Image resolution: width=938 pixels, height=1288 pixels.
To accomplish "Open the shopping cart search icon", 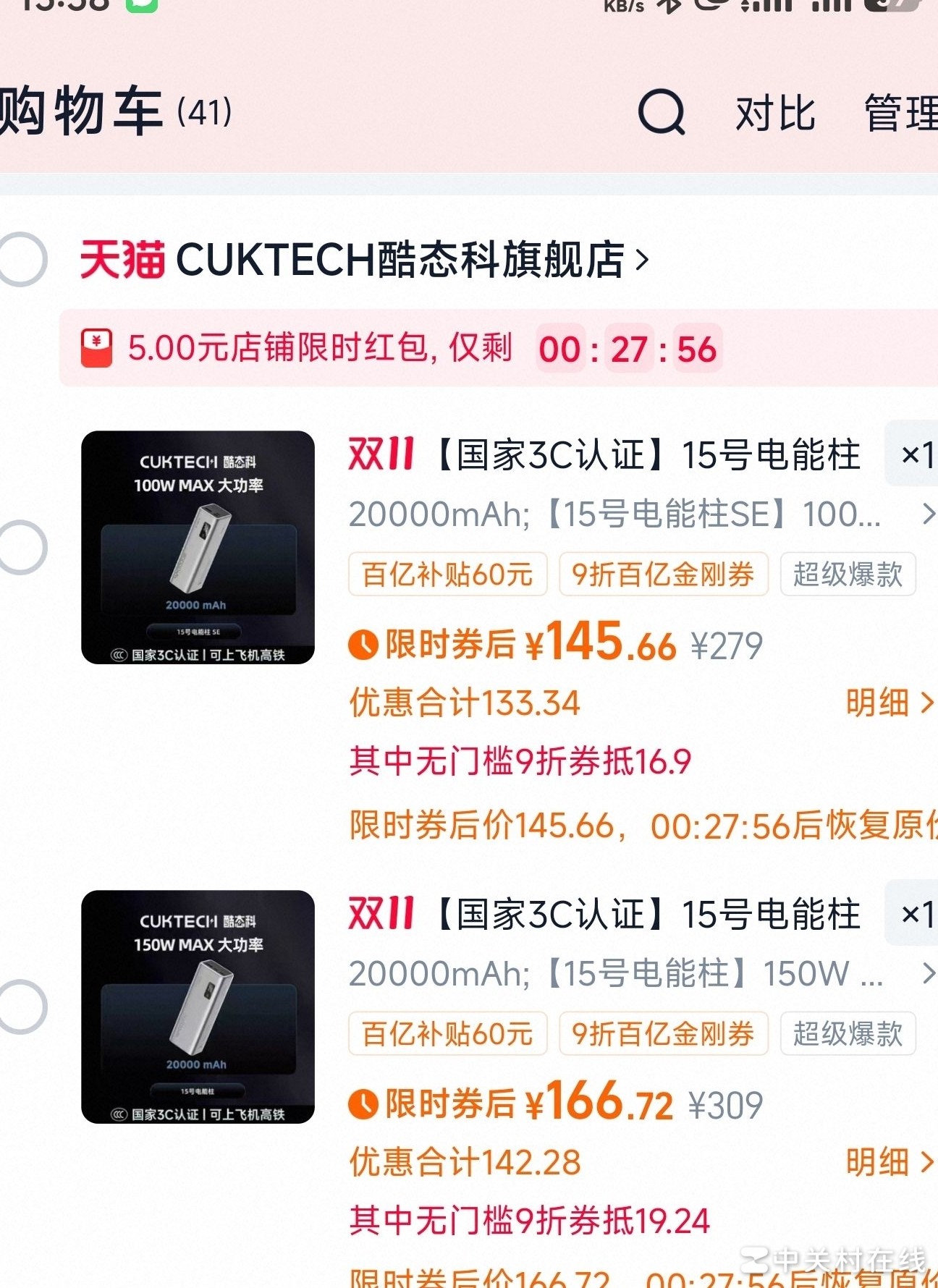I will coord(661,112).
